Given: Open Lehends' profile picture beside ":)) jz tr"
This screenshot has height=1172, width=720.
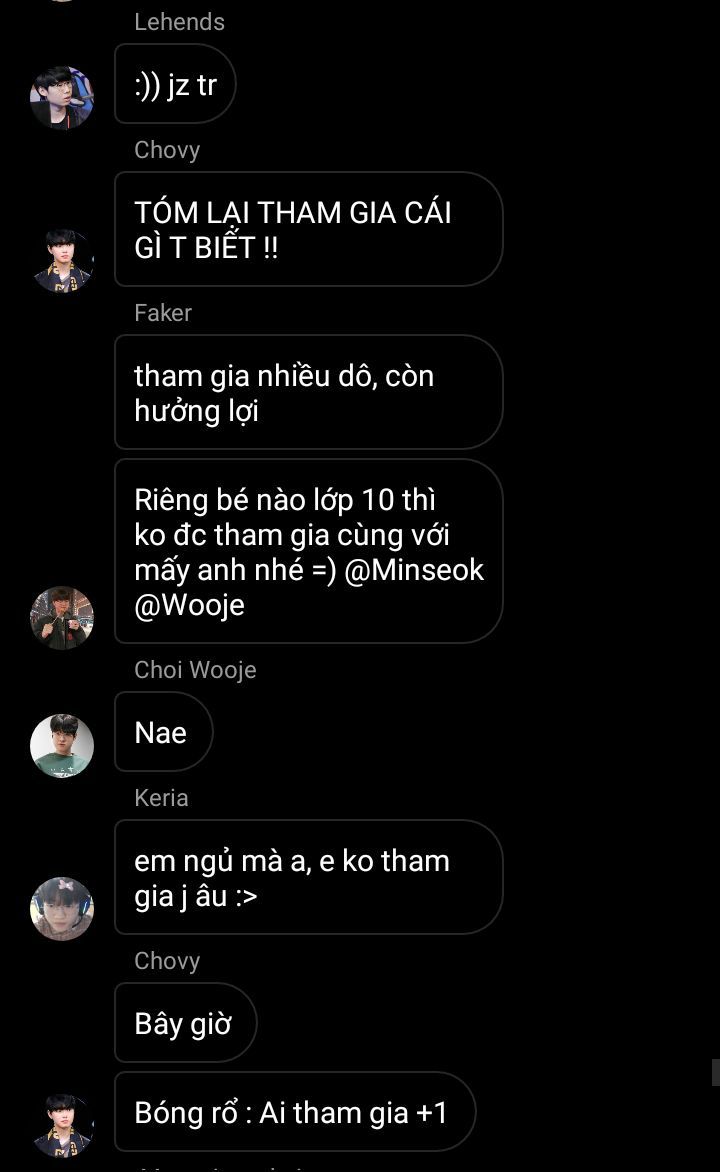Looking at the screenshot, I should pyautogui.click(x=62, y=98).
